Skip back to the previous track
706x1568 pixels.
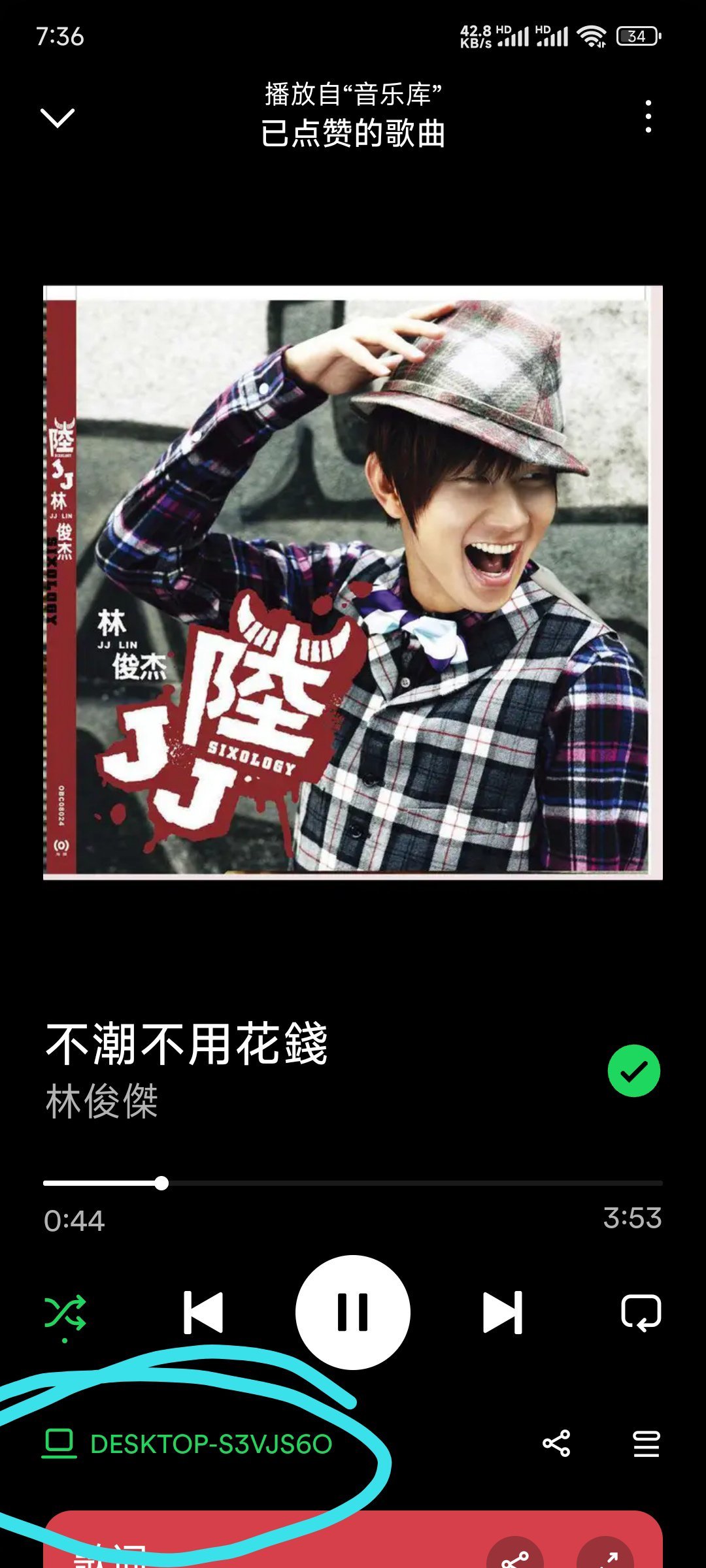pyautogui.click(x=203, y=1312)
